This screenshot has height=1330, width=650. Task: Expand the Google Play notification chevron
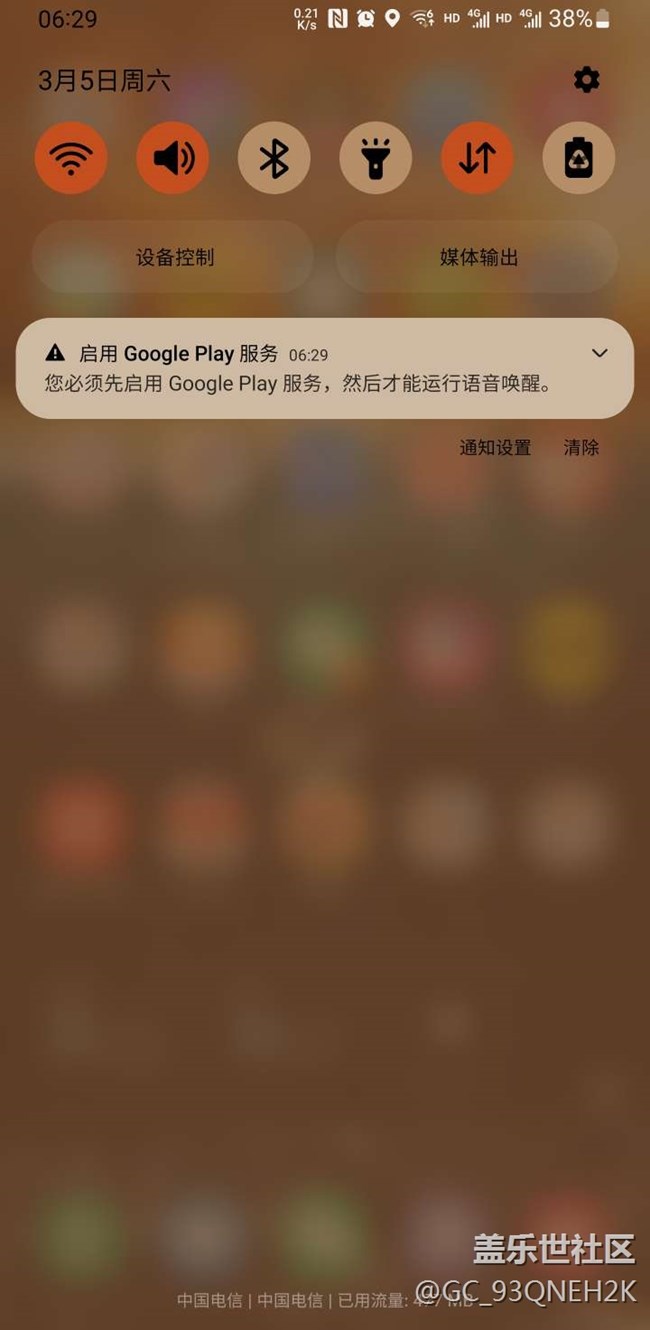[600, 353]
